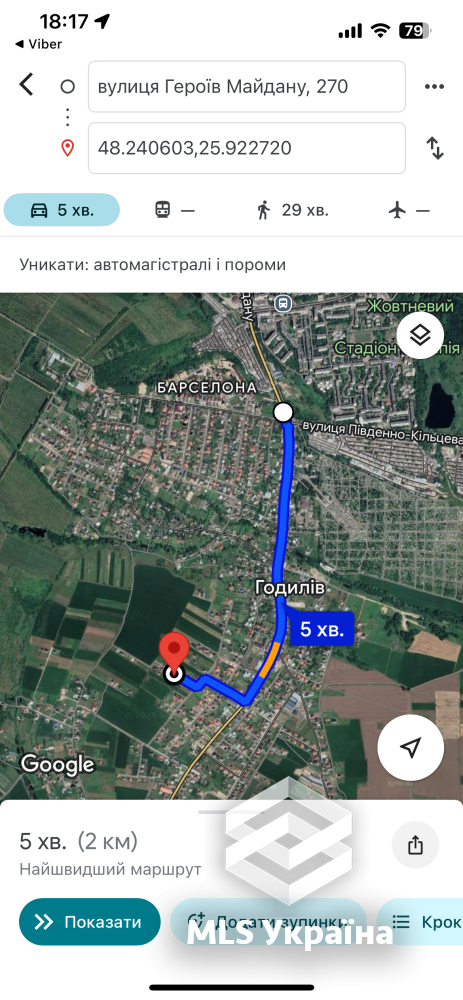The image size is (463, 1000).
Task: Switch to the public transit tab
Action: (175, 210)
